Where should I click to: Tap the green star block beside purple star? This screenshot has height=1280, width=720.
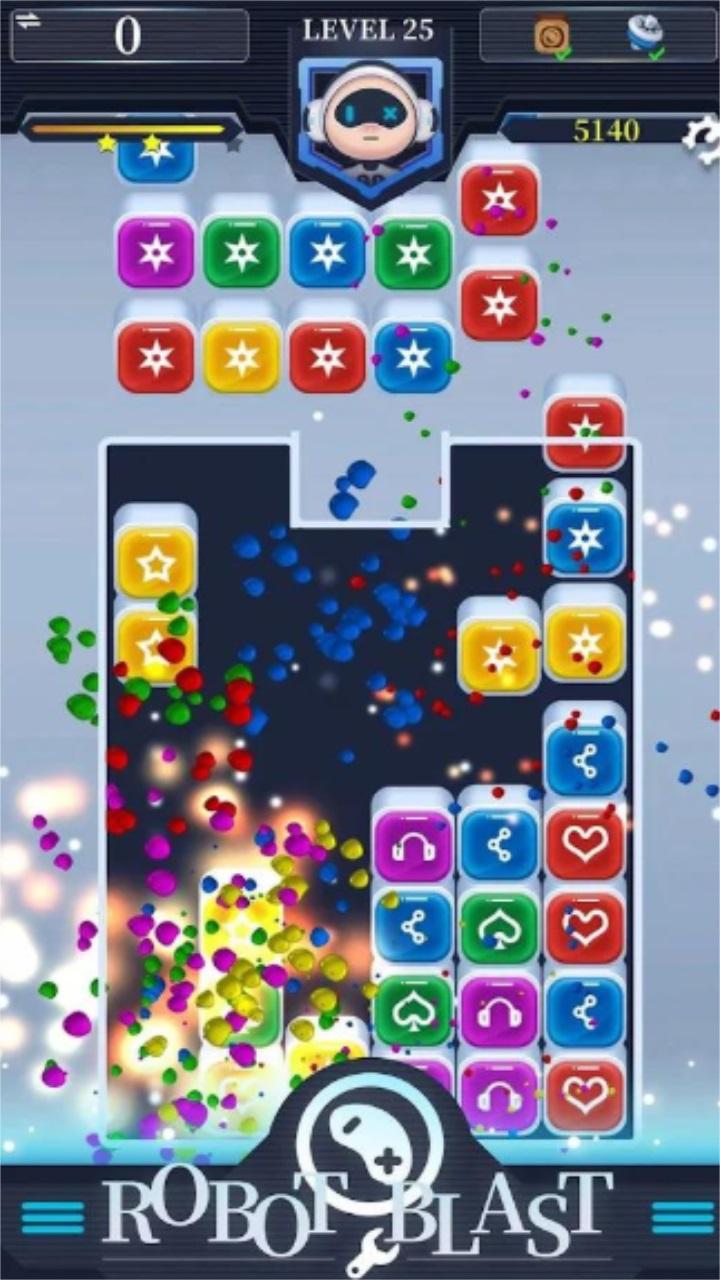coord(241,252)
